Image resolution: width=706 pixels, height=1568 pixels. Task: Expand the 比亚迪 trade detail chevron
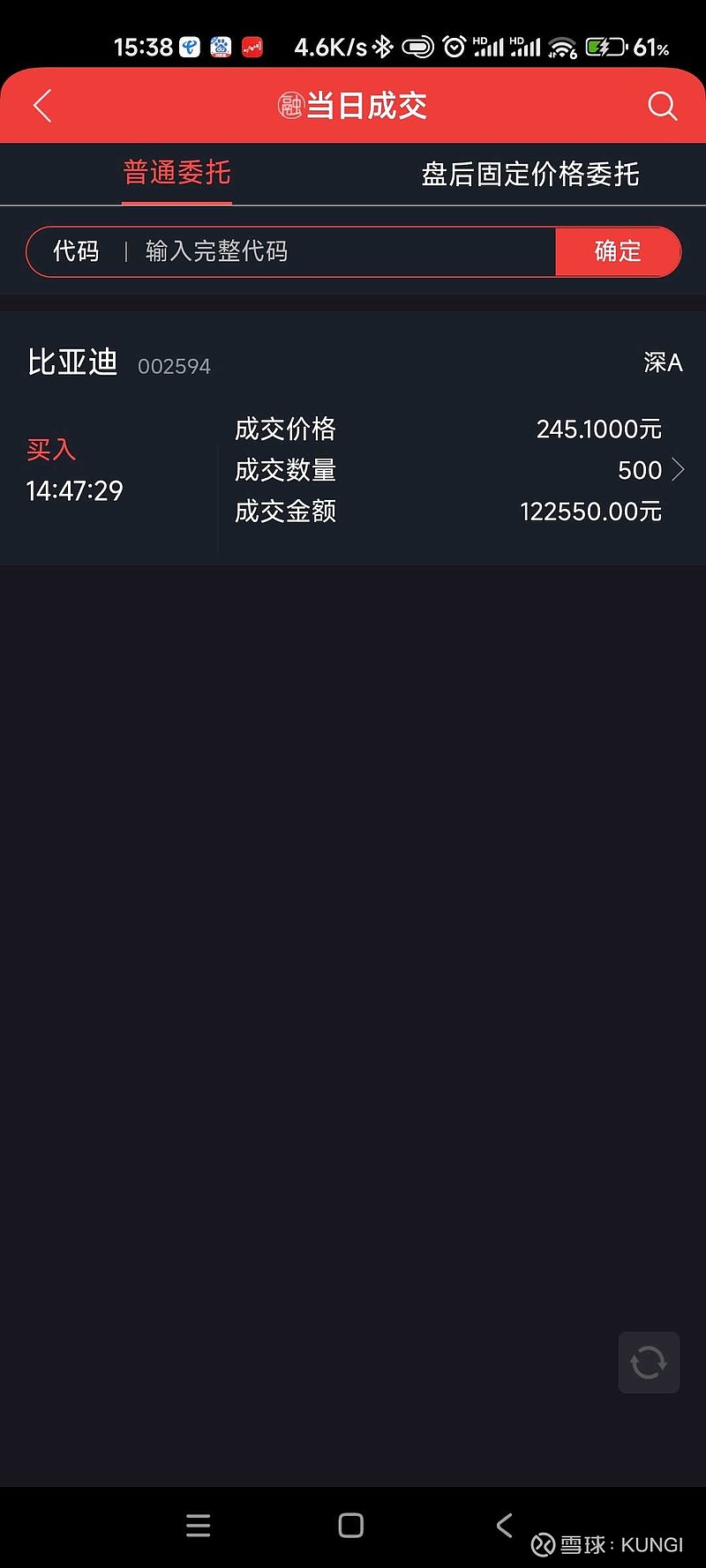pos(678,470)
